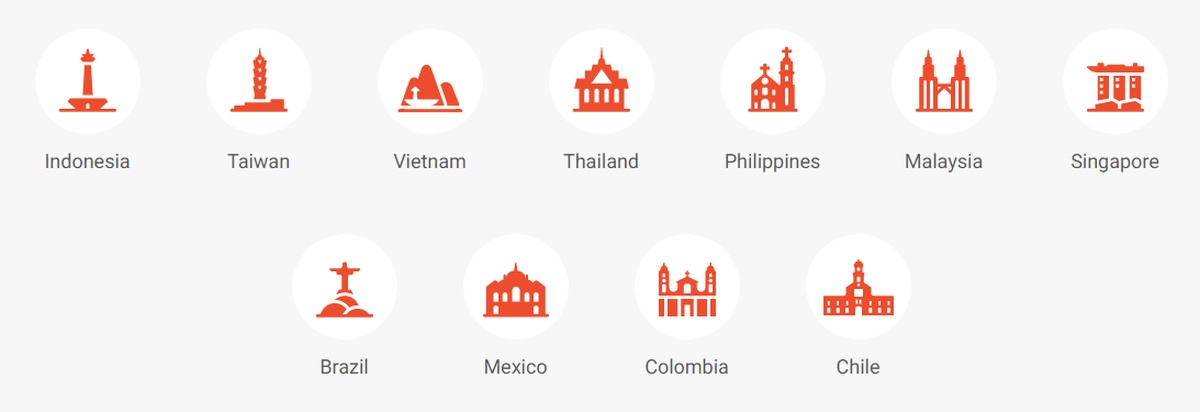Choose Chile from the regions

click(858, 288)
